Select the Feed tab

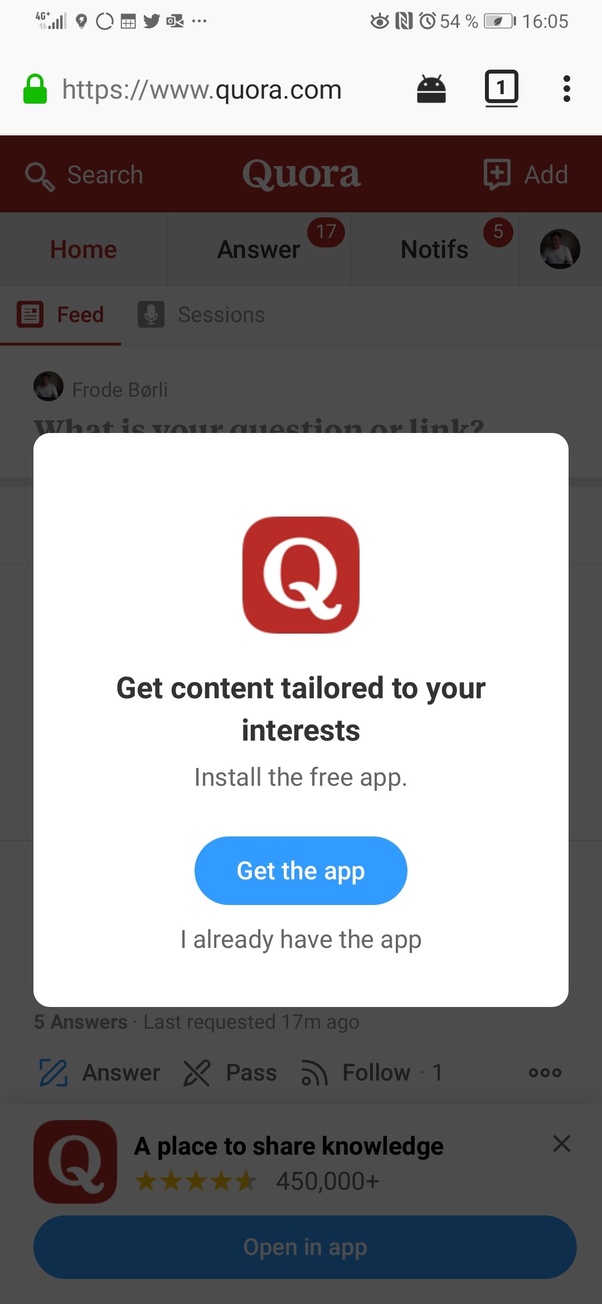[x=61, y=314]
